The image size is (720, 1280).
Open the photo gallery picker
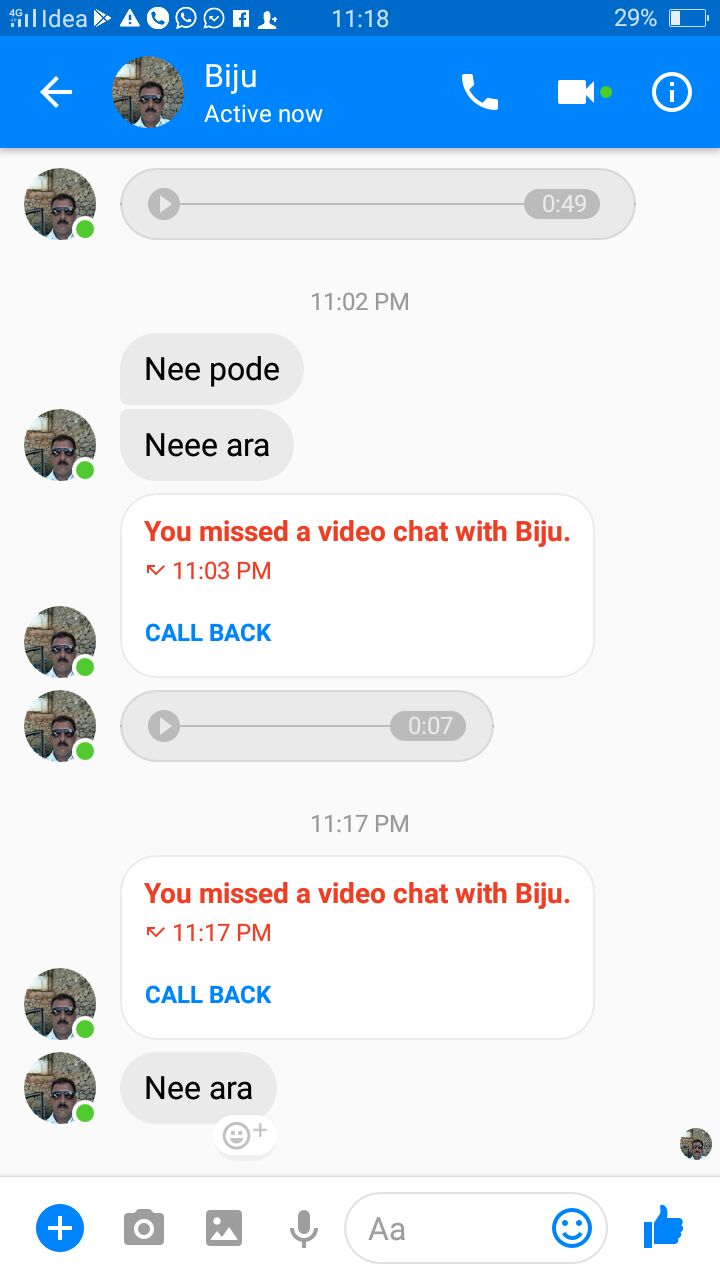click(224, 1228)
